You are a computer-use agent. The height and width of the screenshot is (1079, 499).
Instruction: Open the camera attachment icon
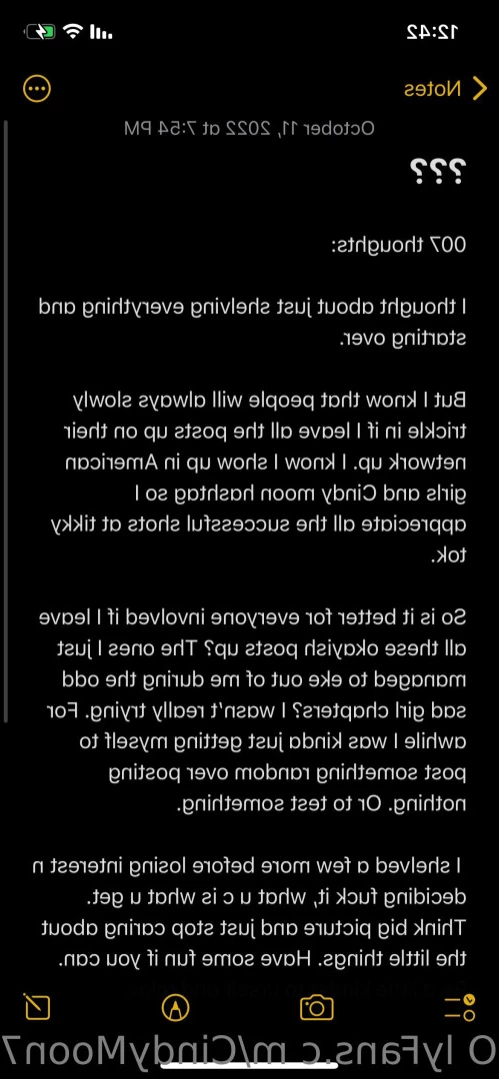317,1007
